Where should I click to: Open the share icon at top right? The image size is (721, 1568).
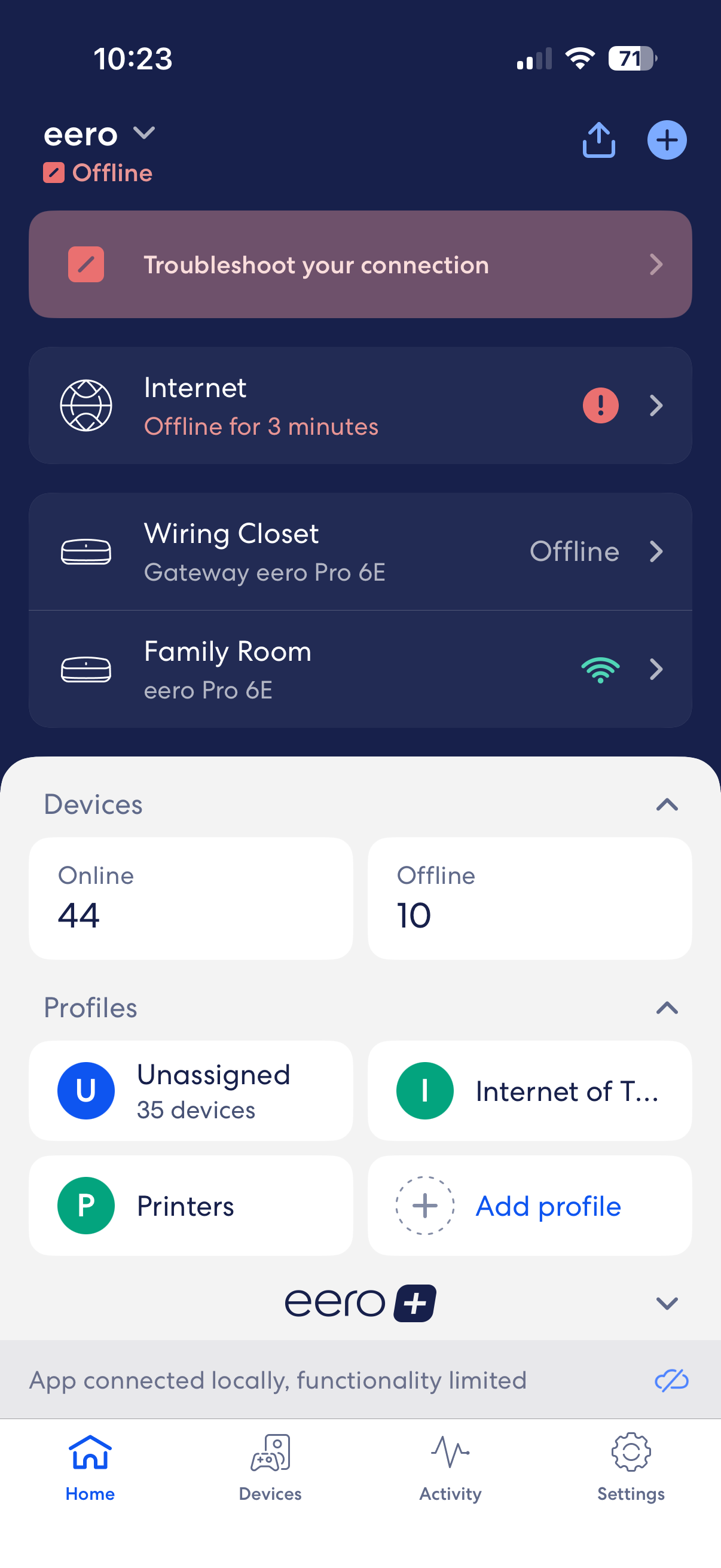pos(598,140)
